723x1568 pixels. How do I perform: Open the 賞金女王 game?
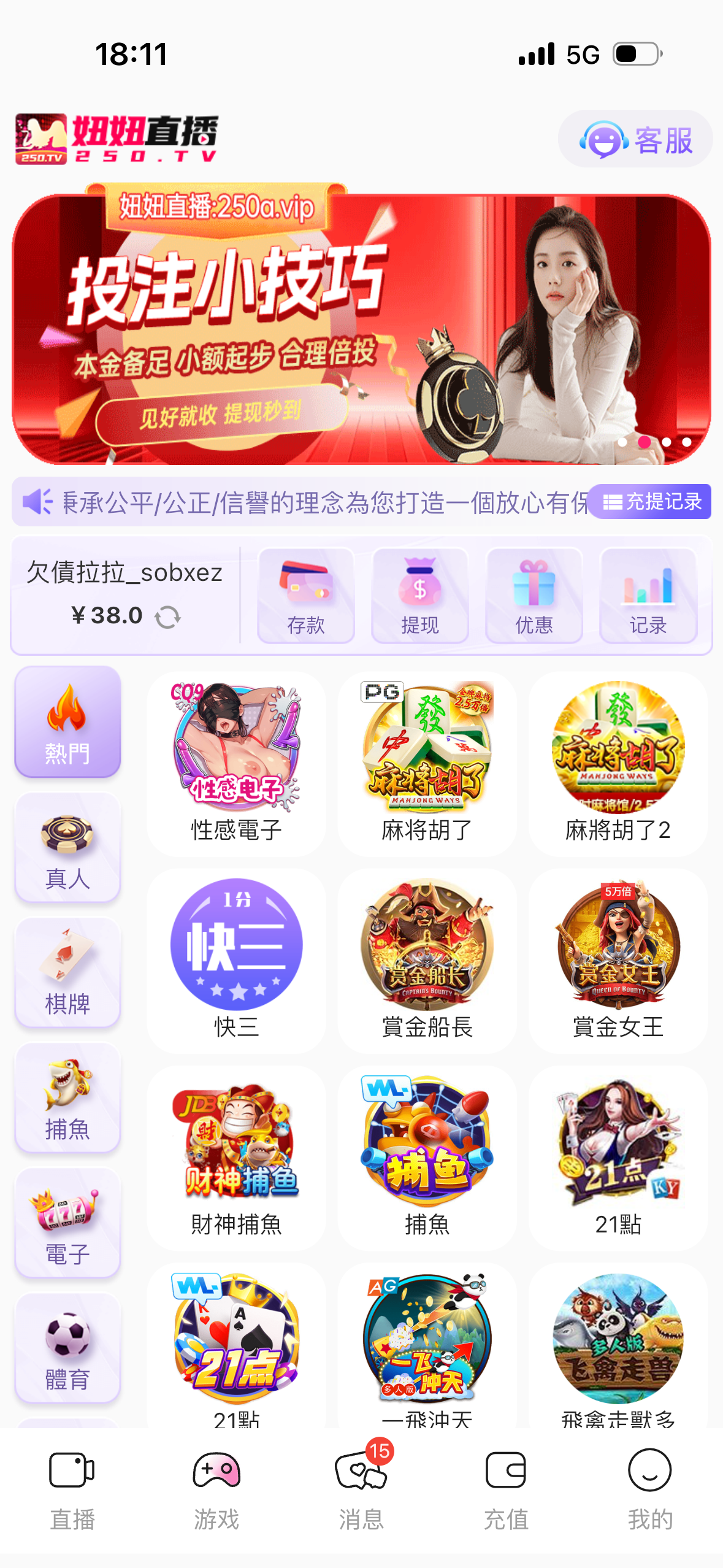[618, 959]
